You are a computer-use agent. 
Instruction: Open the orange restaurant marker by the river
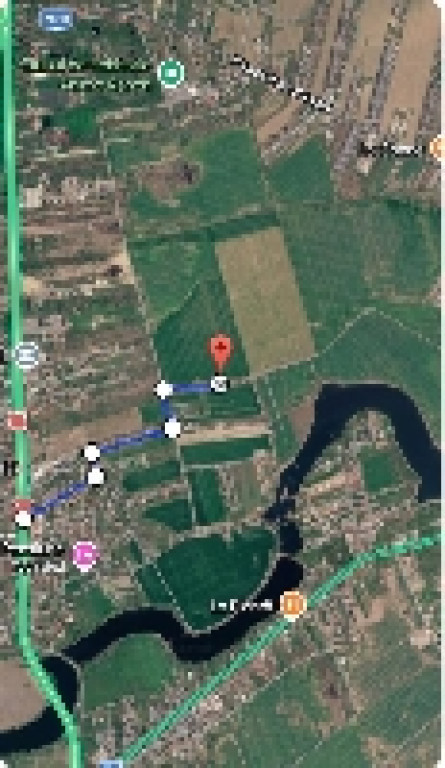click(293, 604)
